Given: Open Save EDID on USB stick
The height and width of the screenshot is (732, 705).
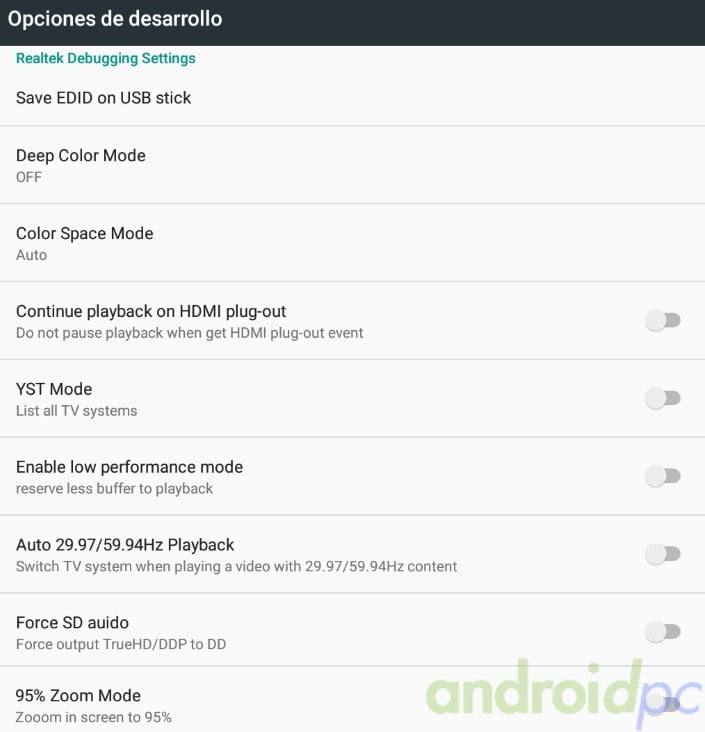Looking at the screenshot, I should pos(104,98).
